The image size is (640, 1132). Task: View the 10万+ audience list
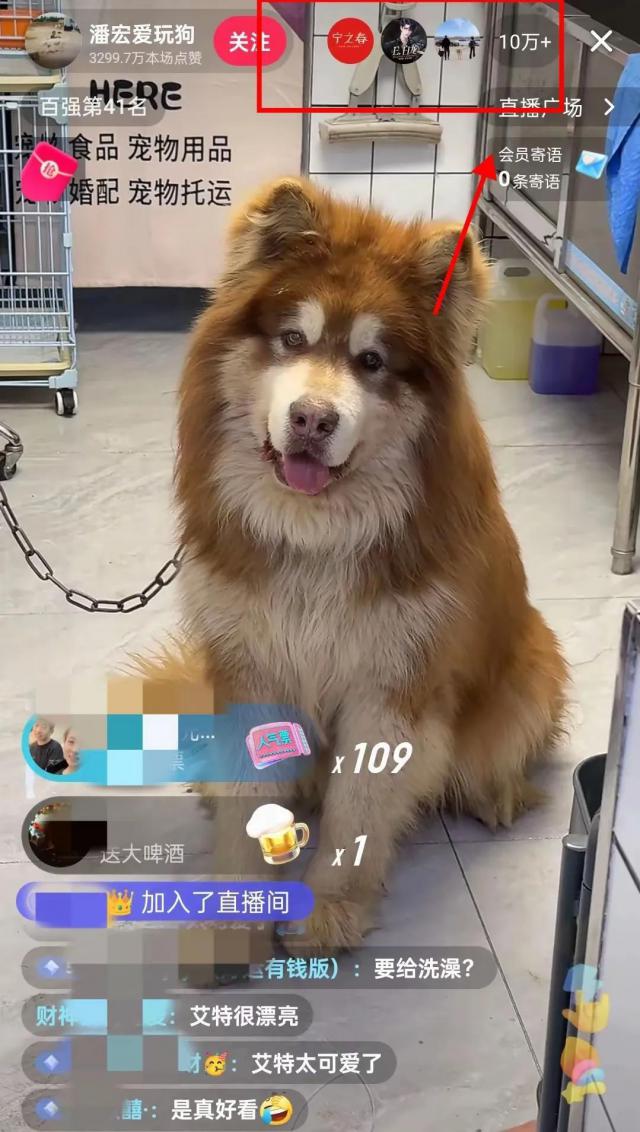pyautogui.click(x=525, y=42)
